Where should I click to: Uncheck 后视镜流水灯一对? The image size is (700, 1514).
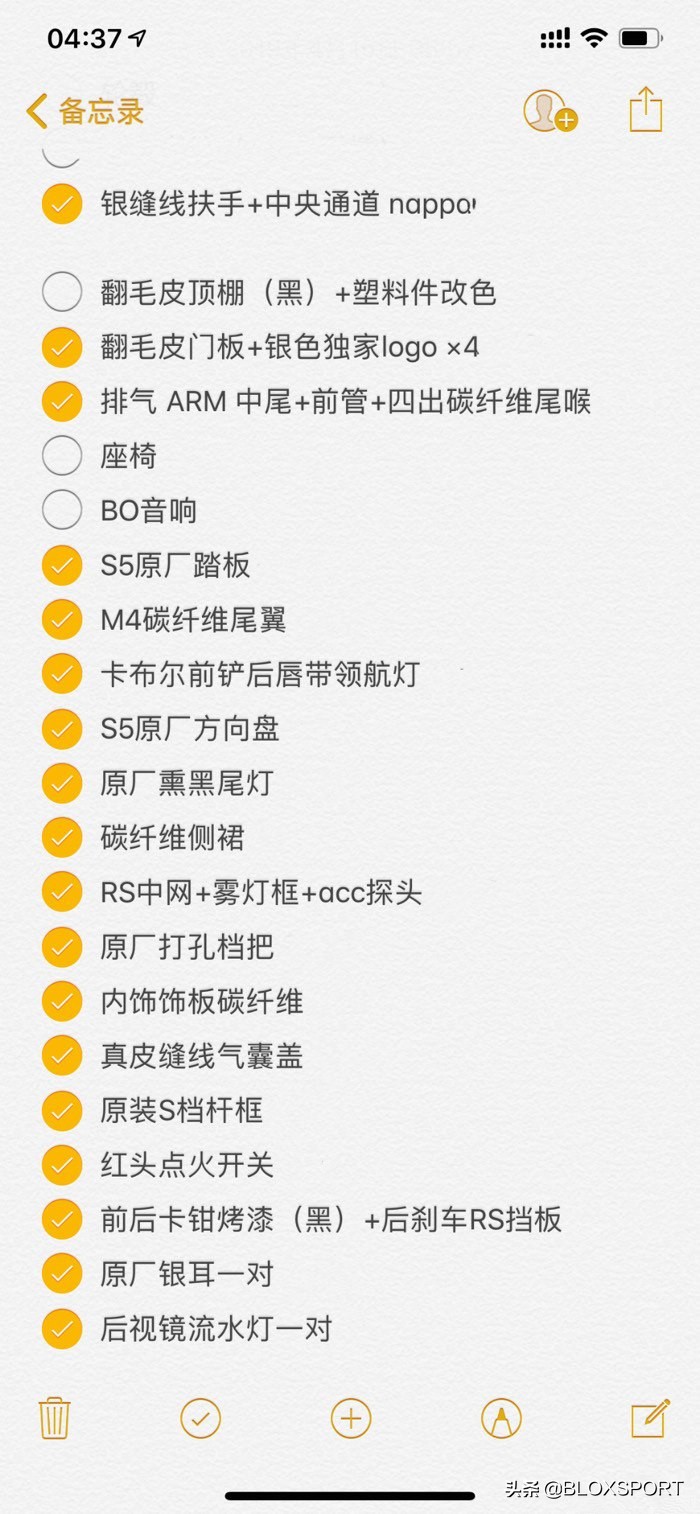click(x=62, y=1329)
